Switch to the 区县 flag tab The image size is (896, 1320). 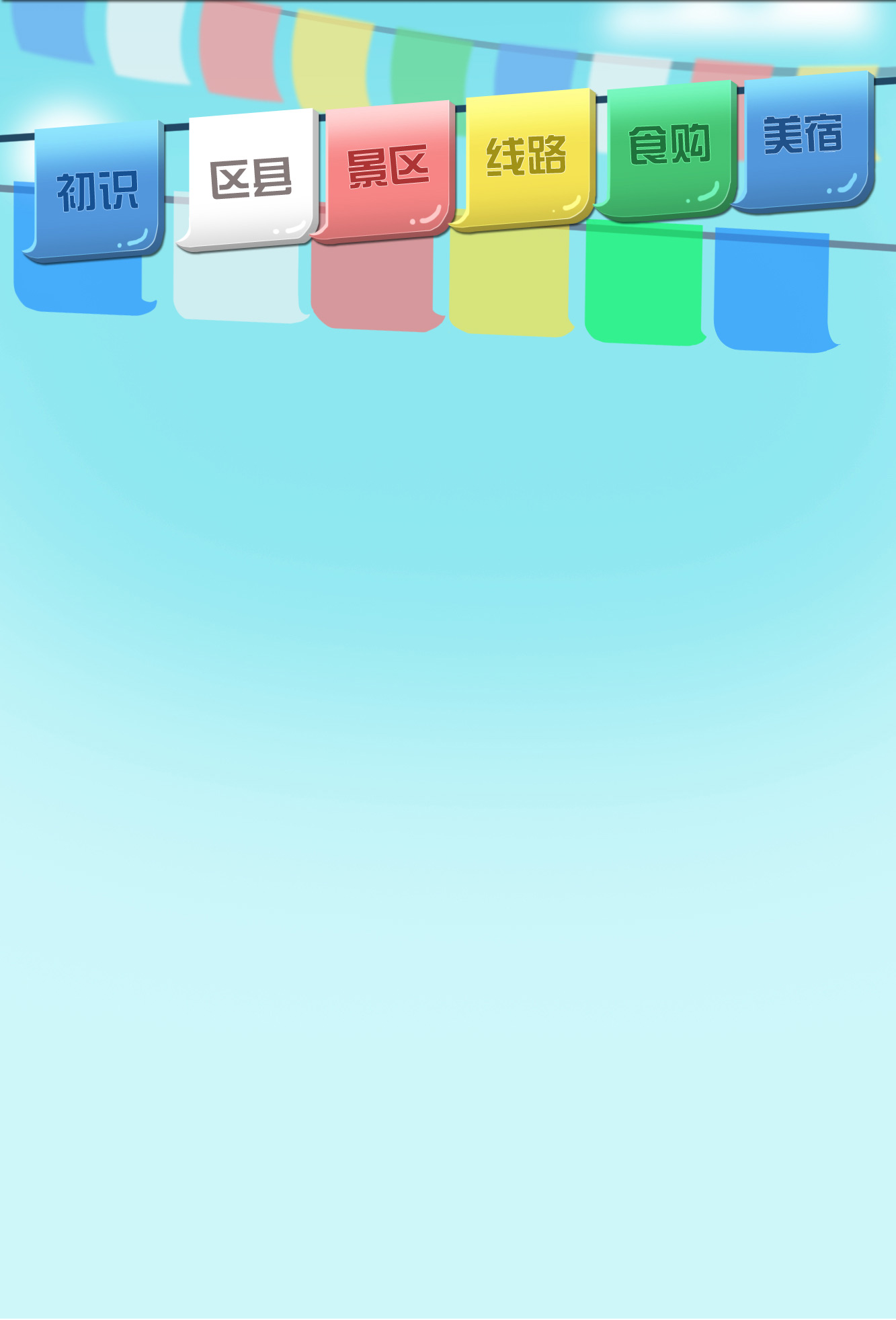pyautogui.click(x=250, y=179)
